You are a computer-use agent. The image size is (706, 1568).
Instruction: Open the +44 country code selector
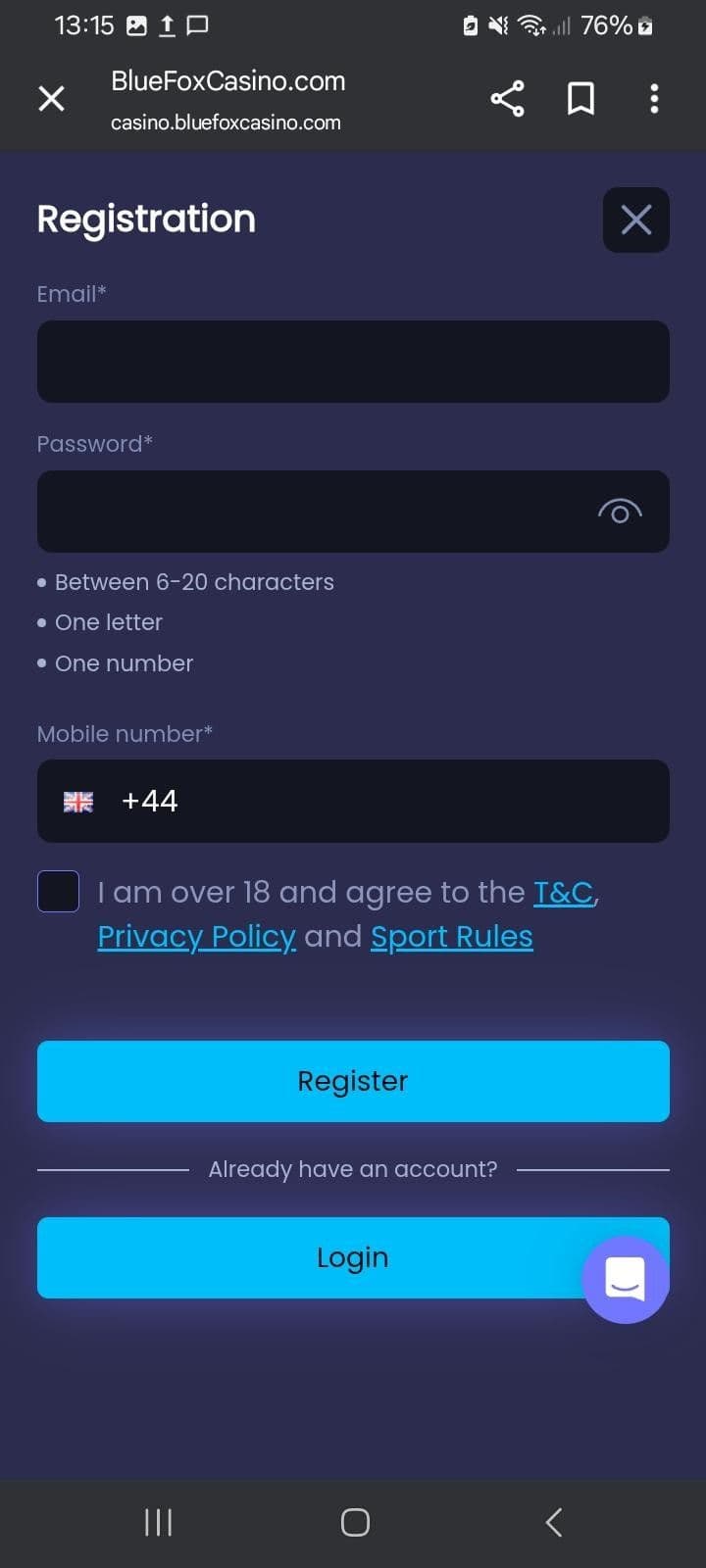click(148, 802)
